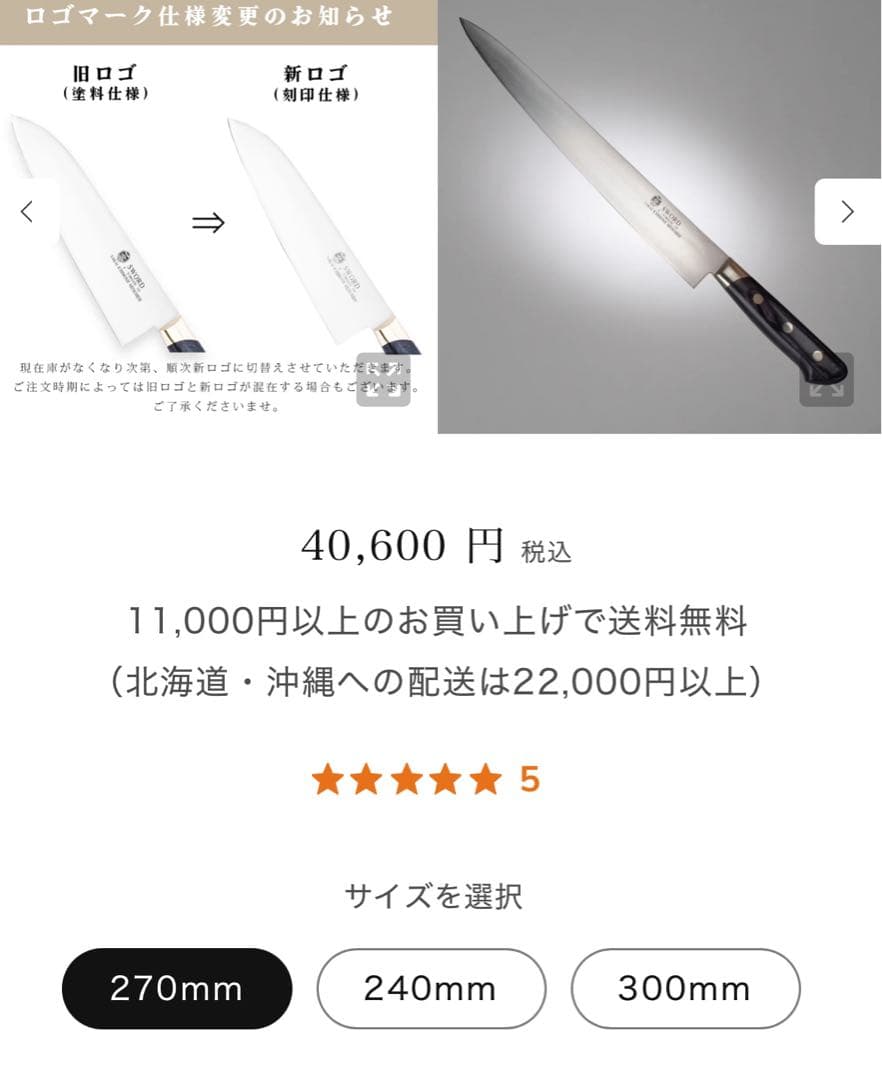Advance the carousel with the right chevron

[x=848, y=212]
